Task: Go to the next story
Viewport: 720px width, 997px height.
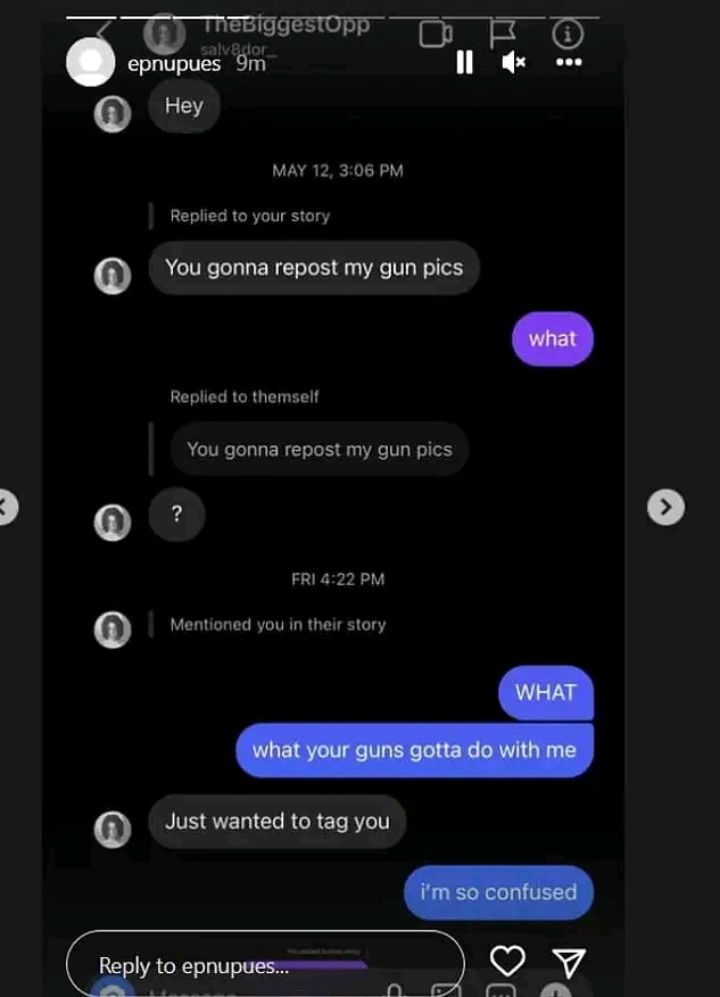Action: (665, 507)
